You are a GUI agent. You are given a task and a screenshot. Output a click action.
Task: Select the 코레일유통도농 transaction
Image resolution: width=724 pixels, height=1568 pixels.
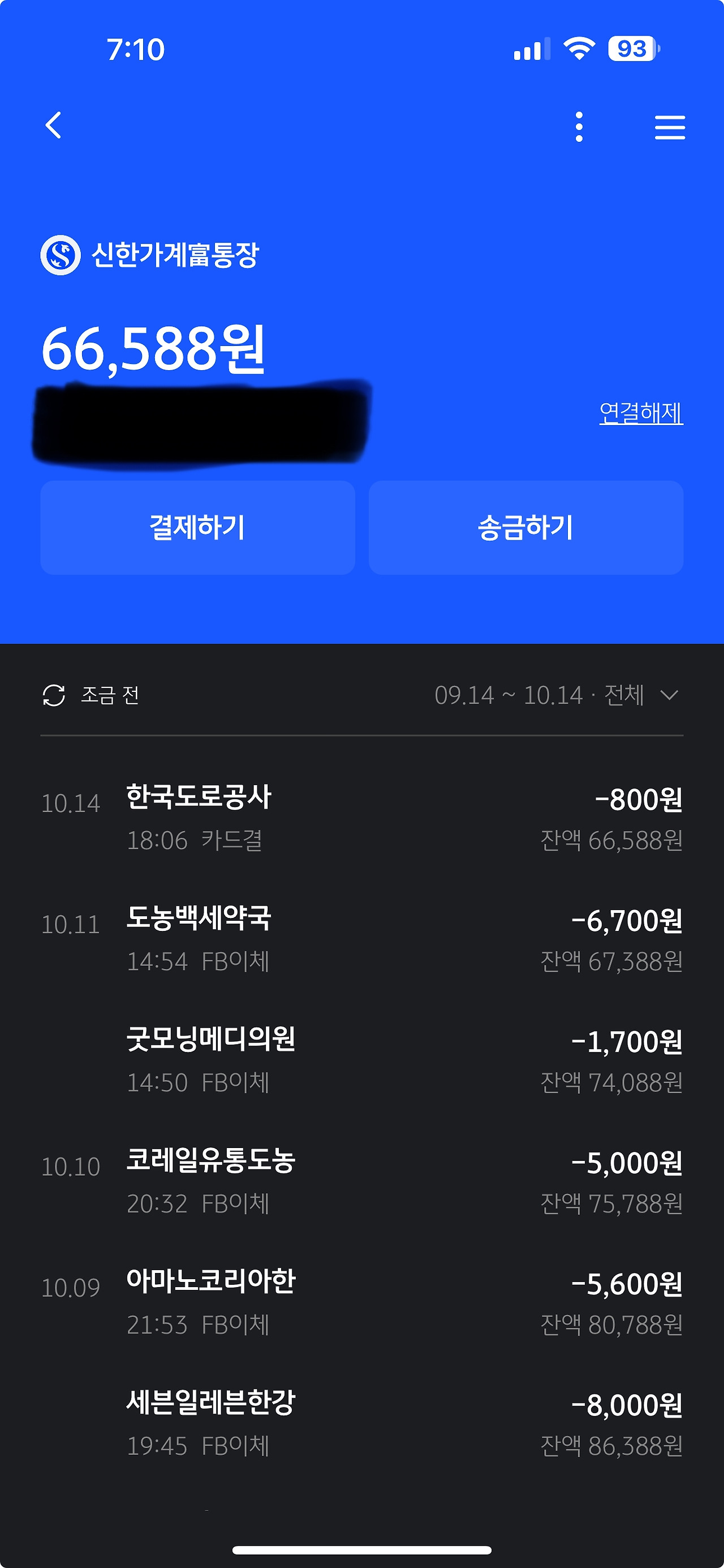pyautogui.click(x=361, y=1181)
